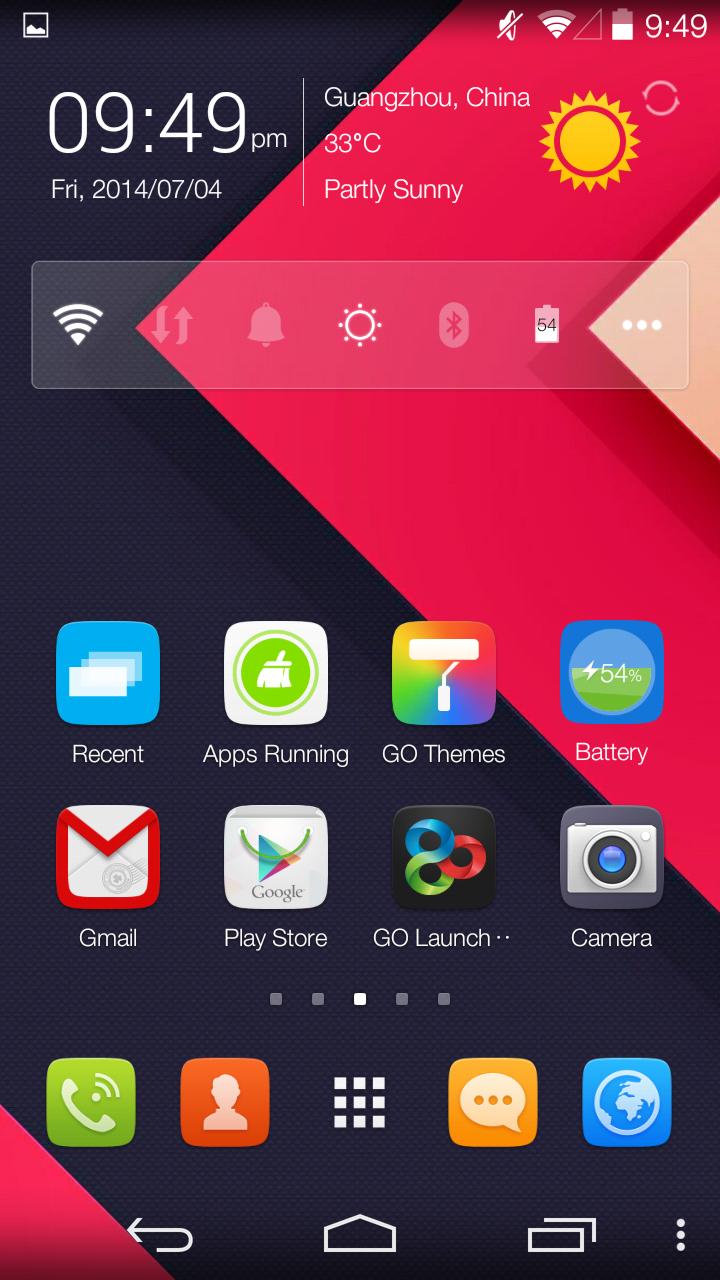
Task: Launch Apps Running cleaner
Action: [x=276, y=673]
